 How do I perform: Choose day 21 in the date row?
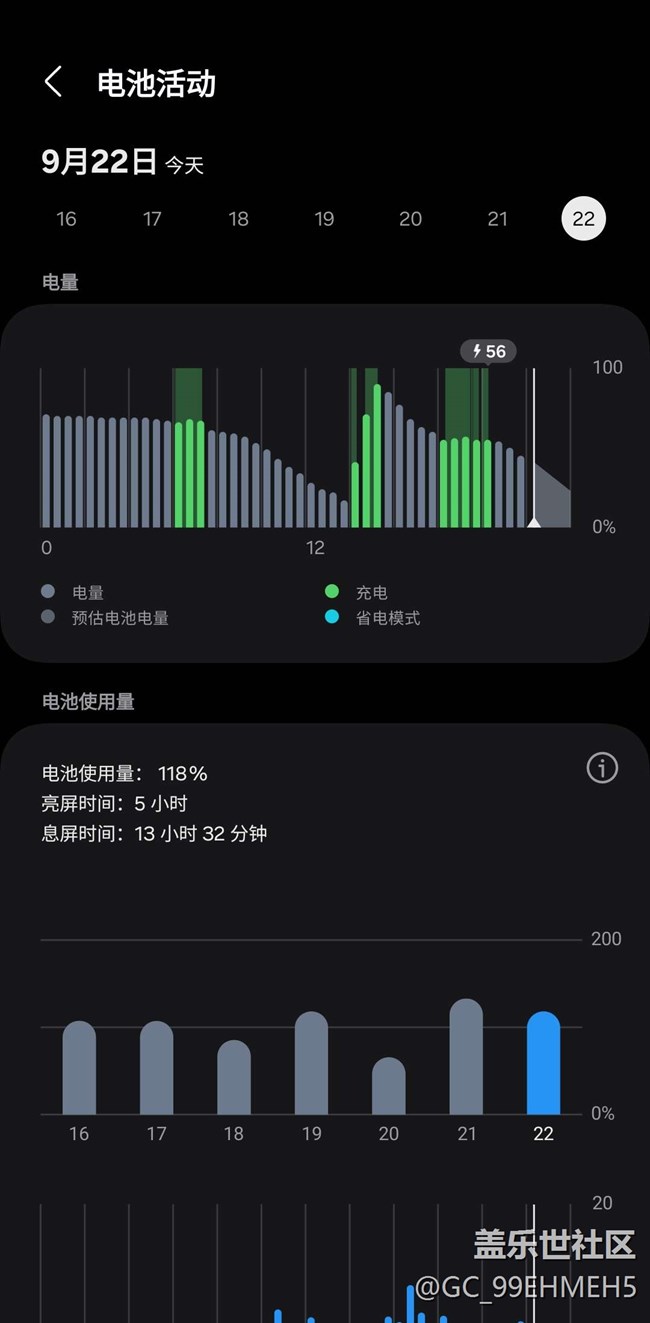point(497,219)
